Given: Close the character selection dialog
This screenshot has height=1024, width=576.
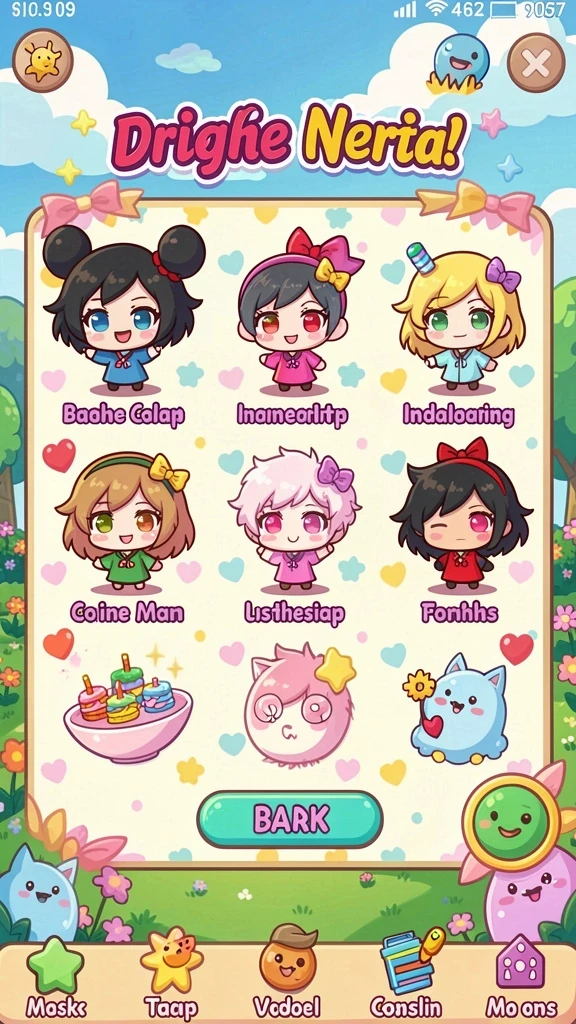Looking at the screenshot, I should pyautogui.click(x=536, y=63).
